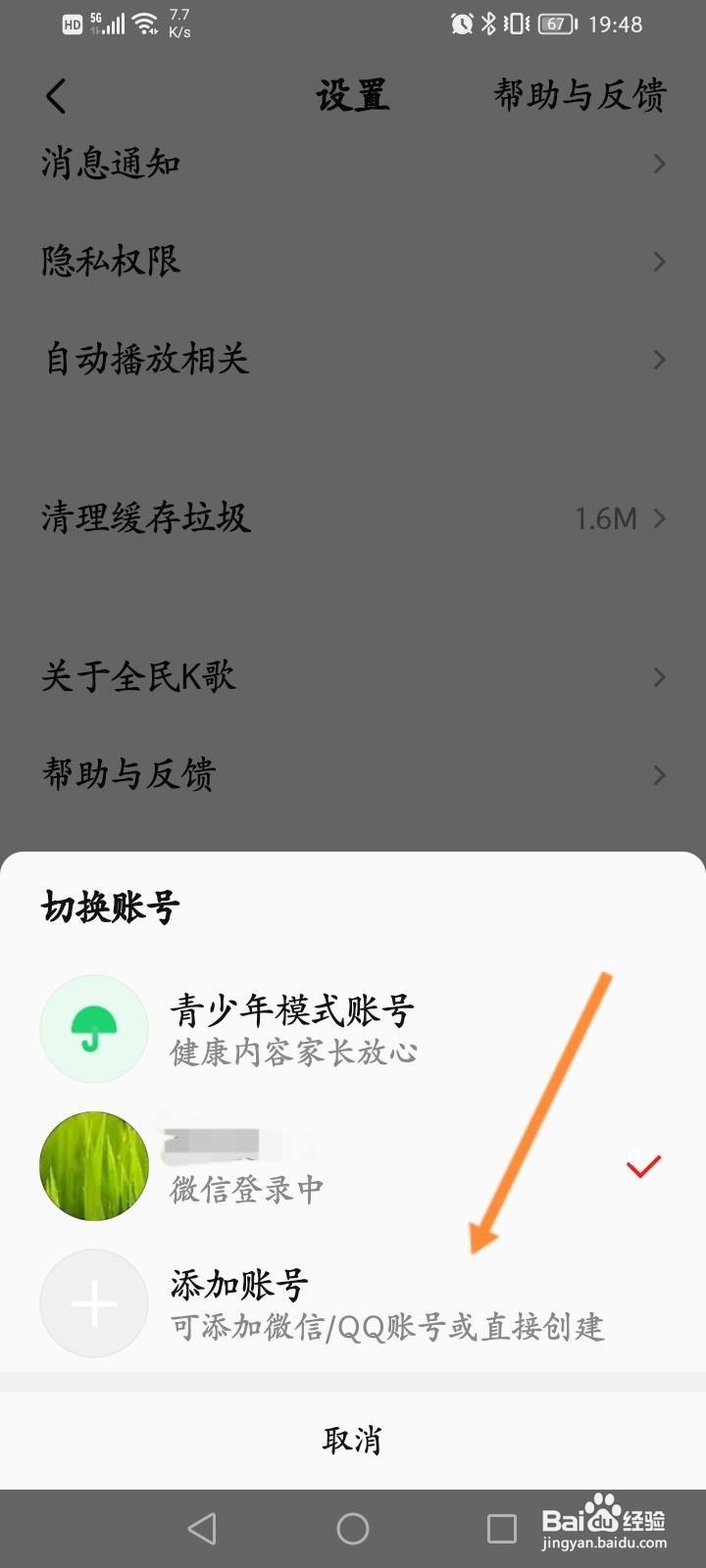Tap battery indicator showing 67
This screenshot has width=706, height=1568.
click(x=554, y=25)
